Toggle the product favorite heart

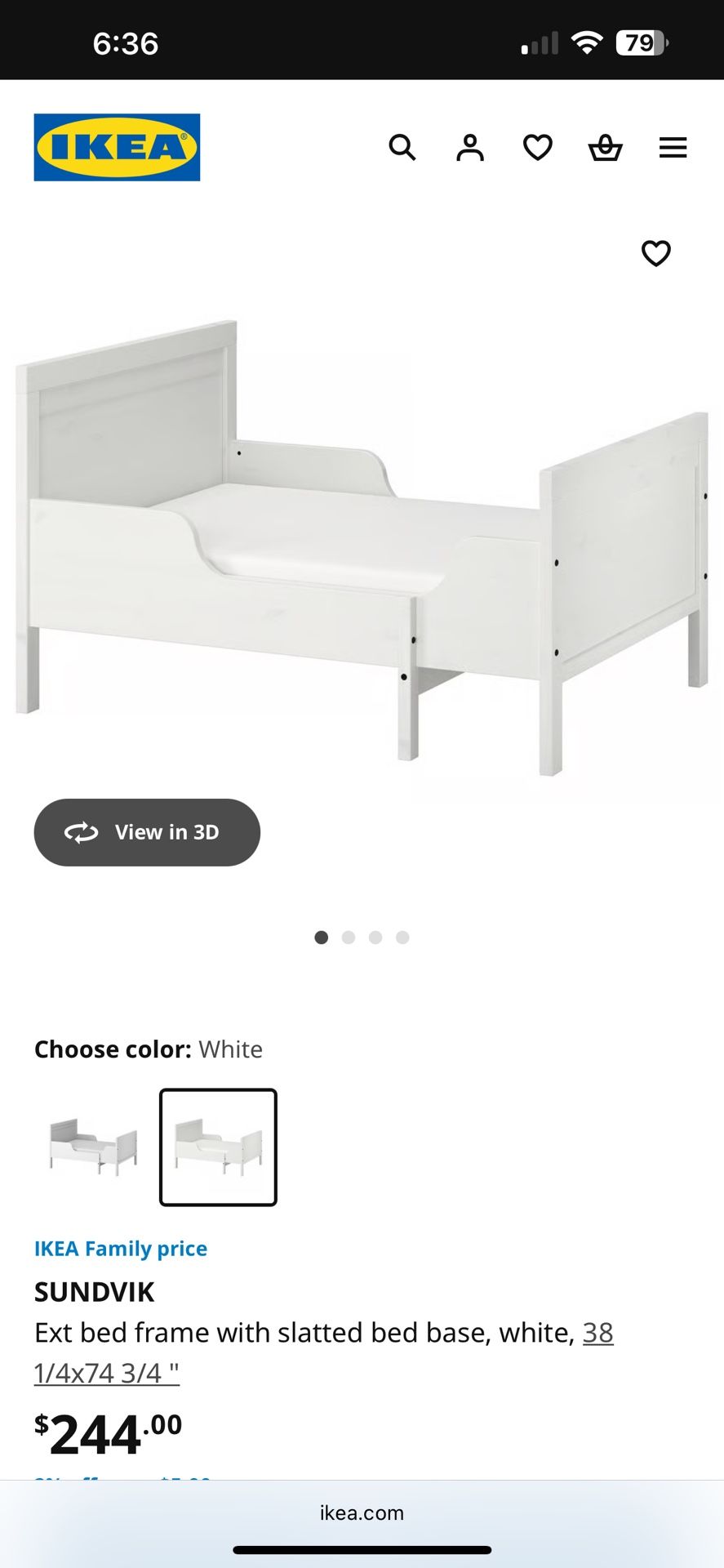click(657, 254)
